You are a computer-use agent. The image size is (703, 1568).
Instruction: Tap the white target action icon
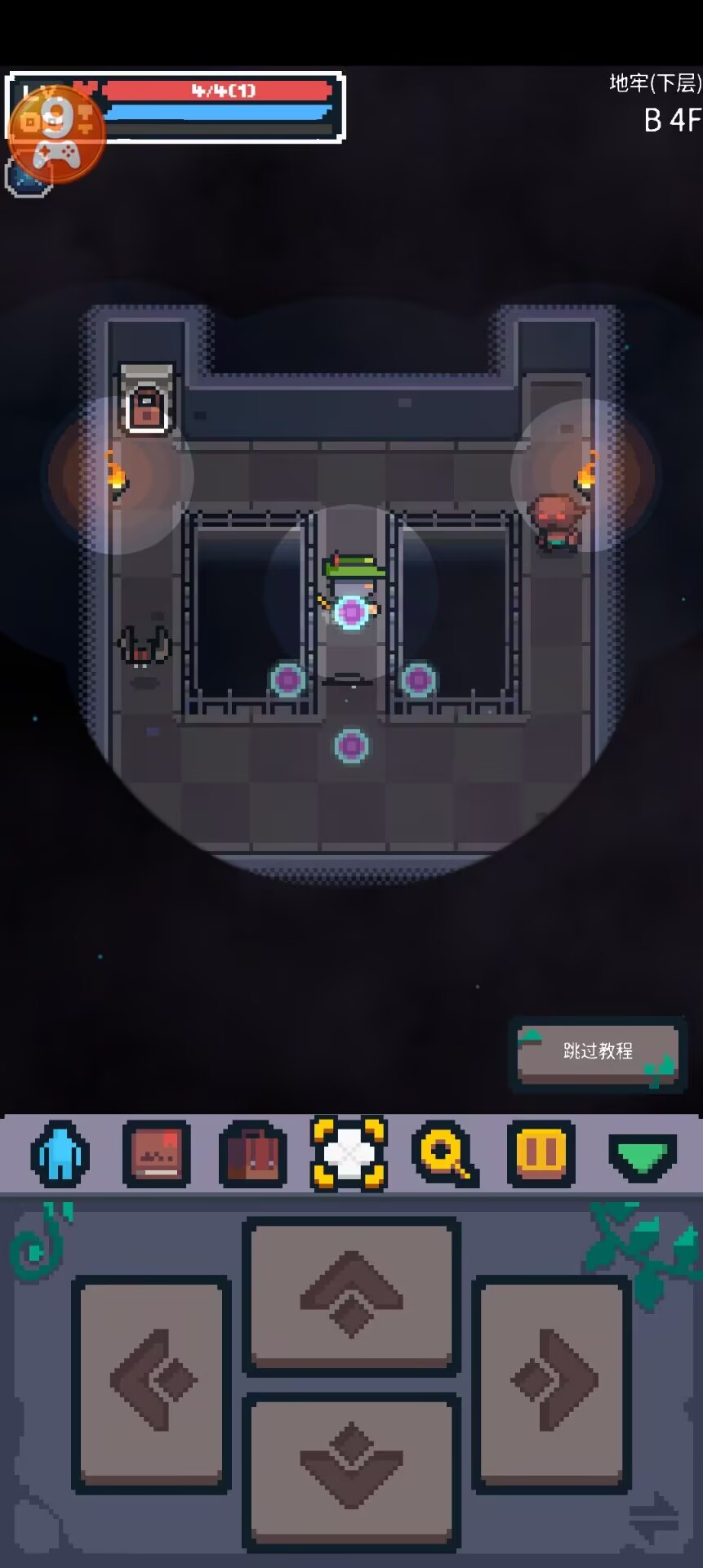[349, 1153]
